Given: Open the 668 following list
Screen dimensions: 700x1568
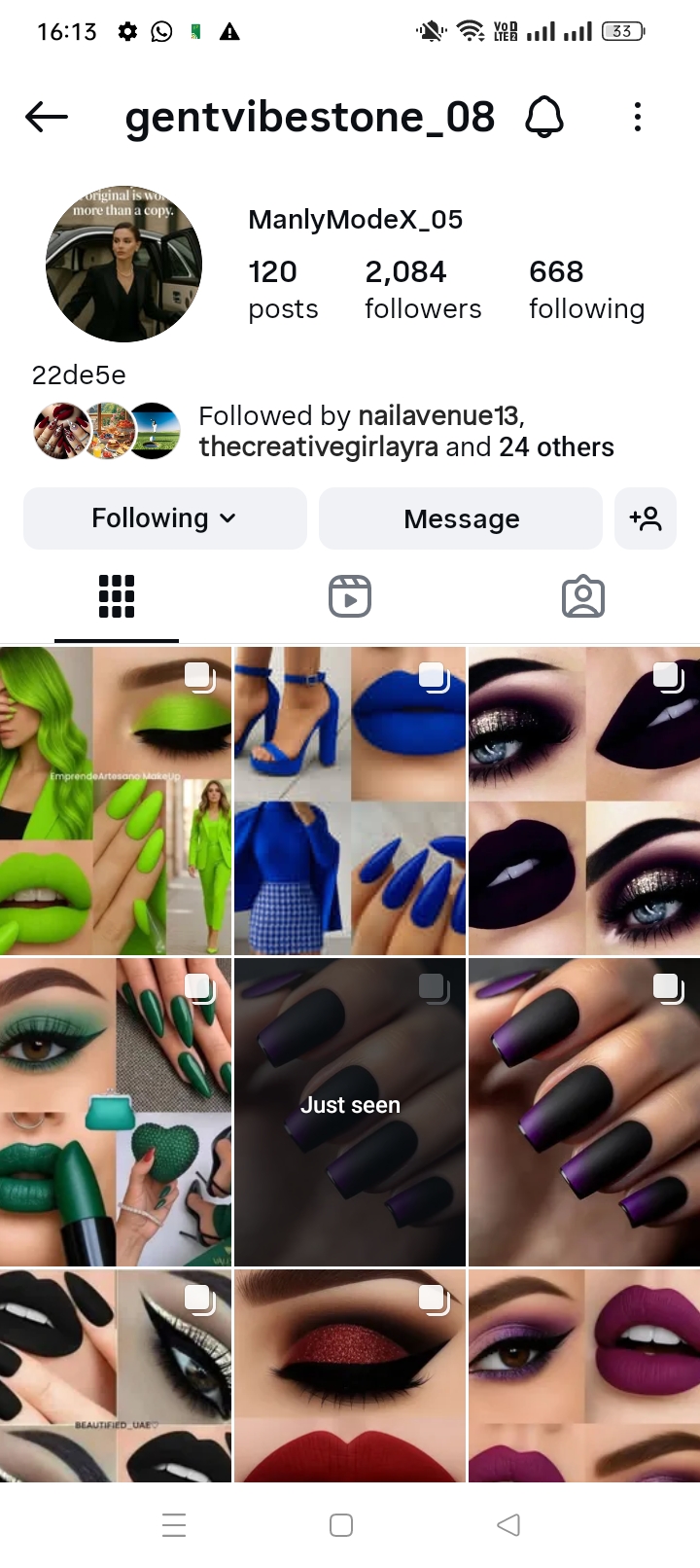Looking at the screenshot, I should coord(586,289).
